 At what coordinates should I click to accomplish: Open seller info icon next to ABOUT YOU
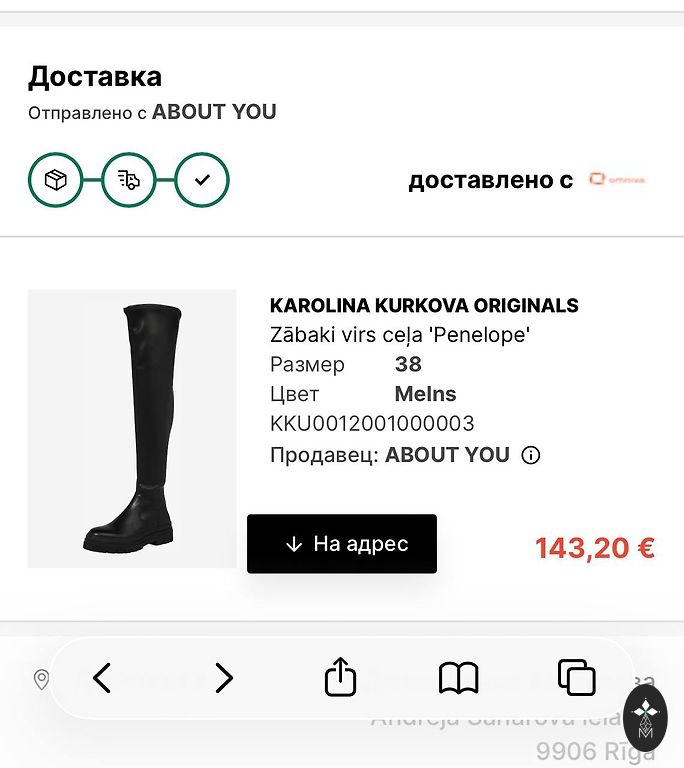[x=531, y=455]
